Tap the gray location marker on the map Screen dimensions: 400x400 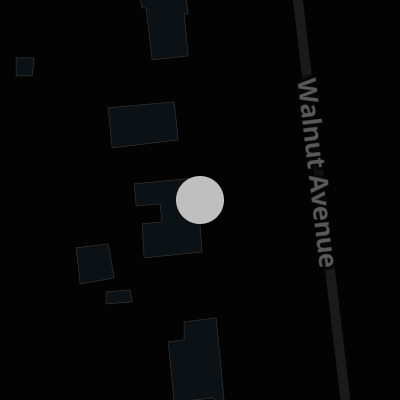(200, 200)
